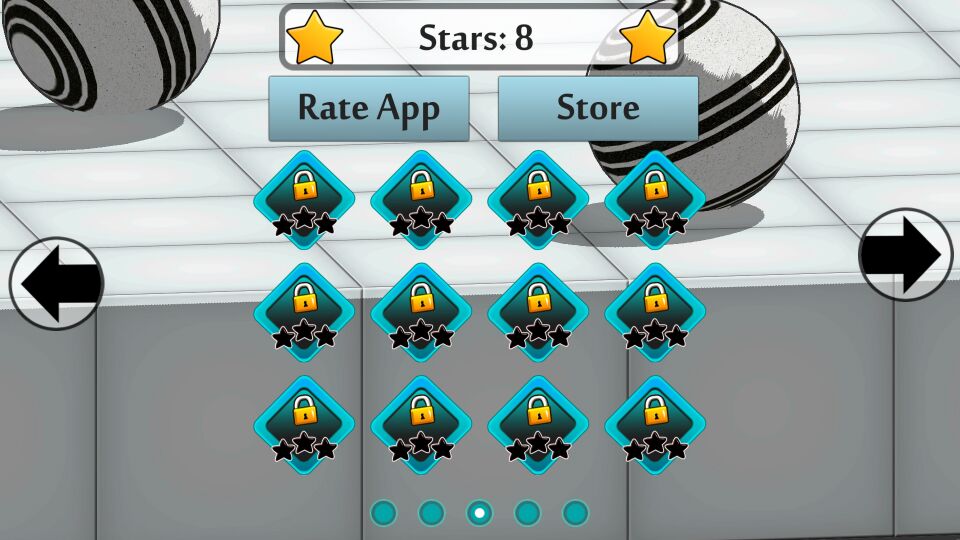Screen dimensions: 960x540
Task: Jump to the fourth page dot
Action: pyautogui.click(x=527, y=513)
